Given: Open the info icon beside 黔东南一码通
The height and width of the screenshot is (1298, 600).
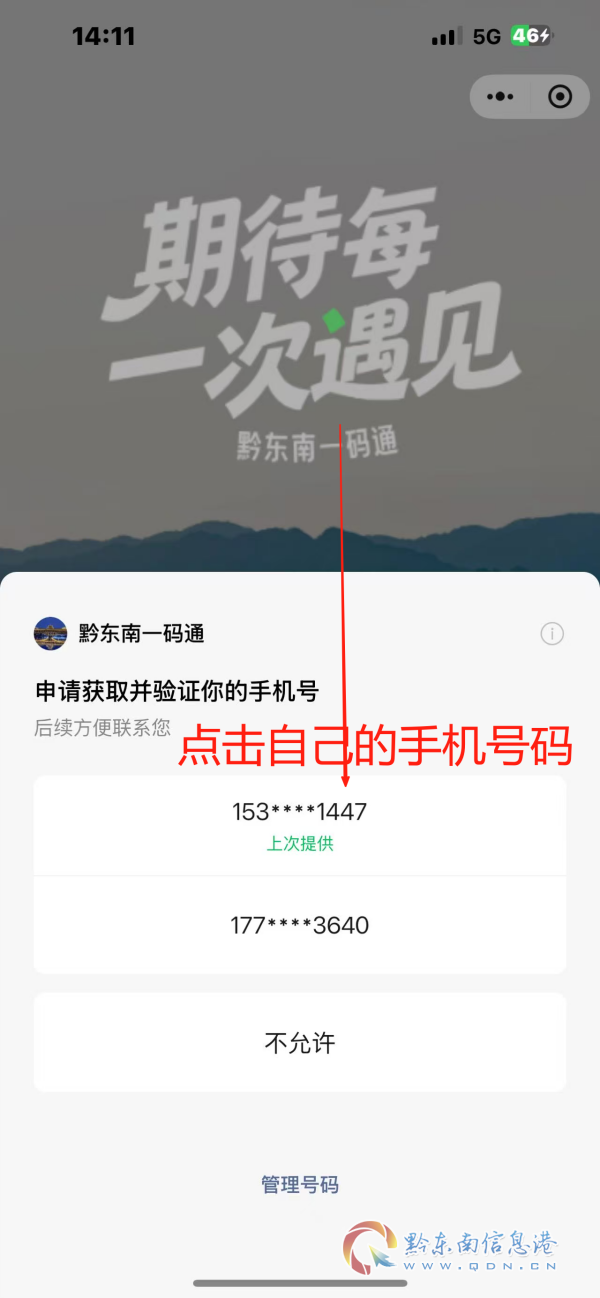Looking at the screenshot, I should (x=552, y=633).
